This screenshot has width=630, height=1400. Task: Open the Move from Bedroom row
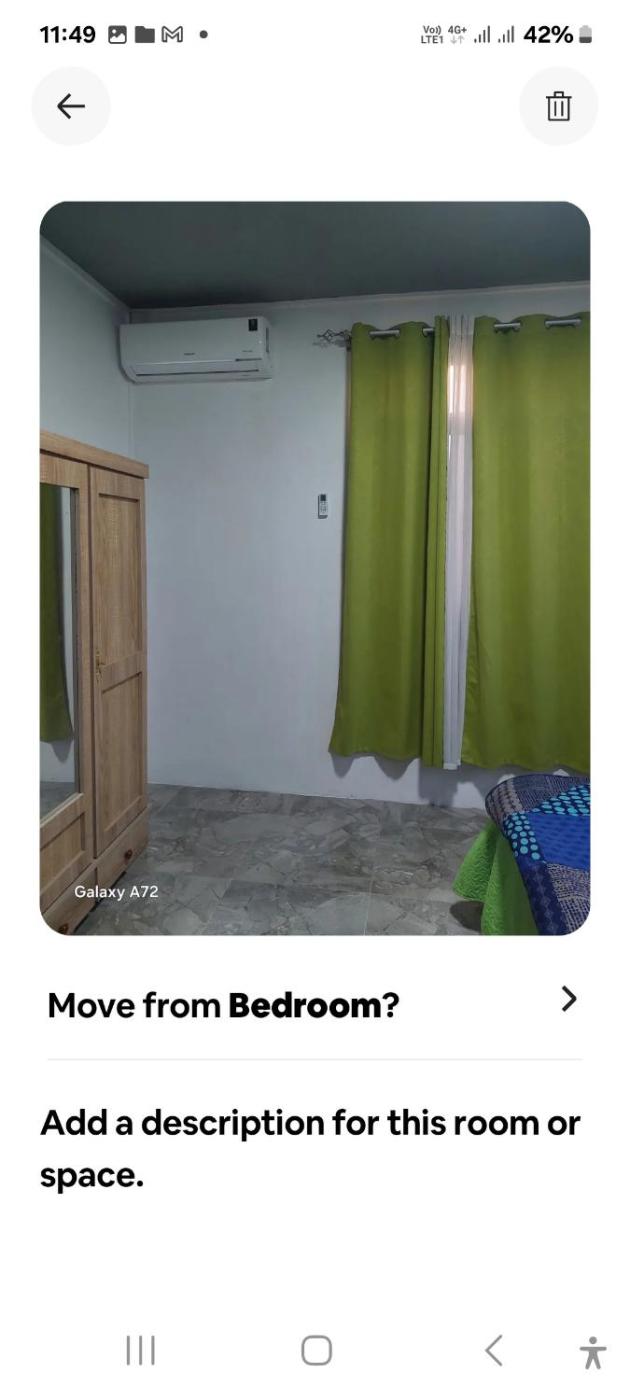pos(314,1004)
